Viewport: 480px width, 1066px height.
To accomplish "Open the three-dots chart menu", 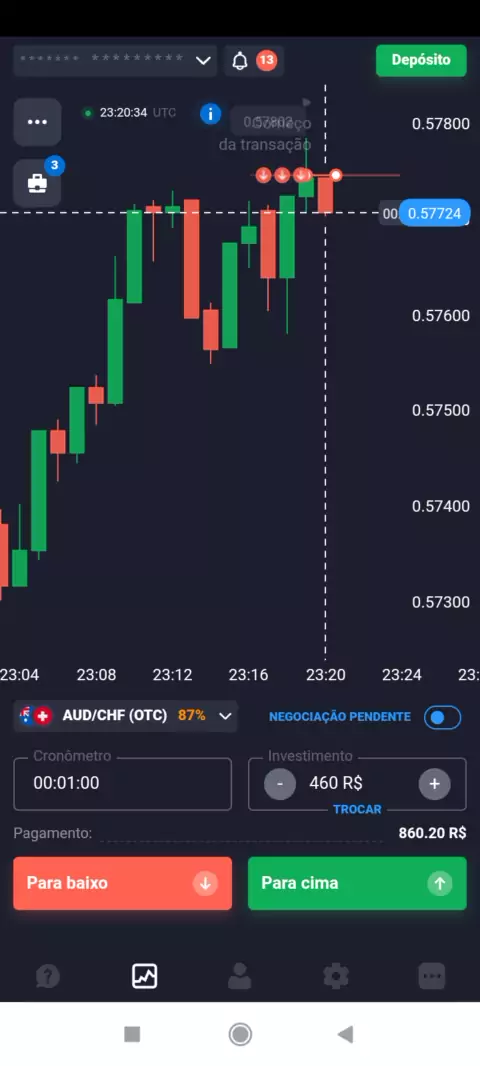I will pyautogui.click(x=37, y=122).
